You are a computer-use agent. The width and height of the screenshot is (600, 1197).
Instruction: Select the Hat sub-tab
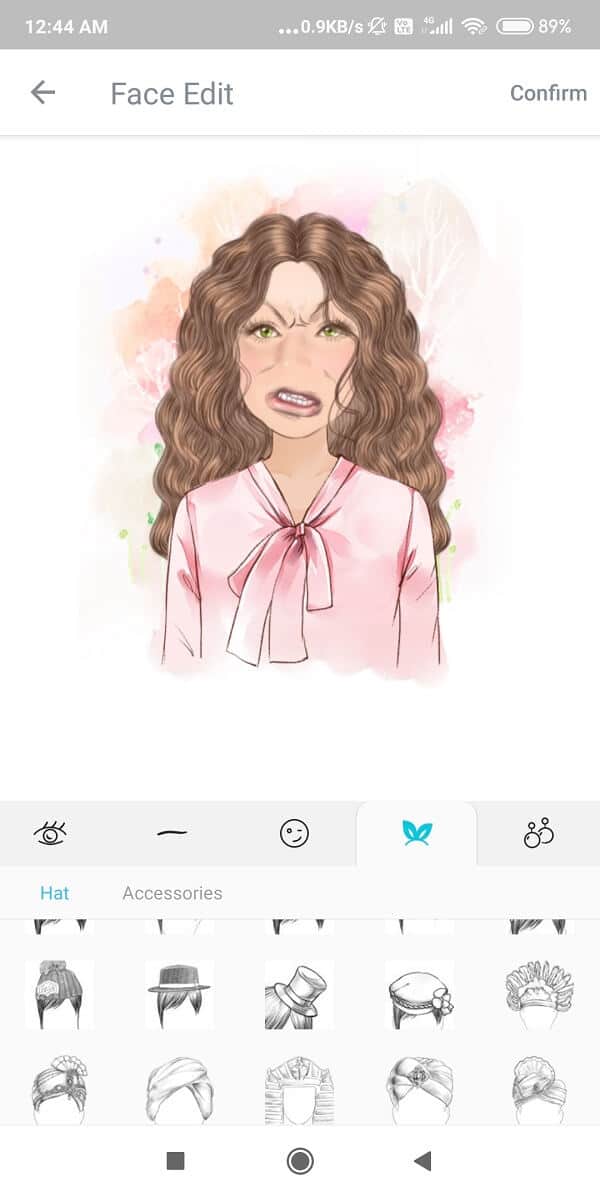(x=55, y=892)
